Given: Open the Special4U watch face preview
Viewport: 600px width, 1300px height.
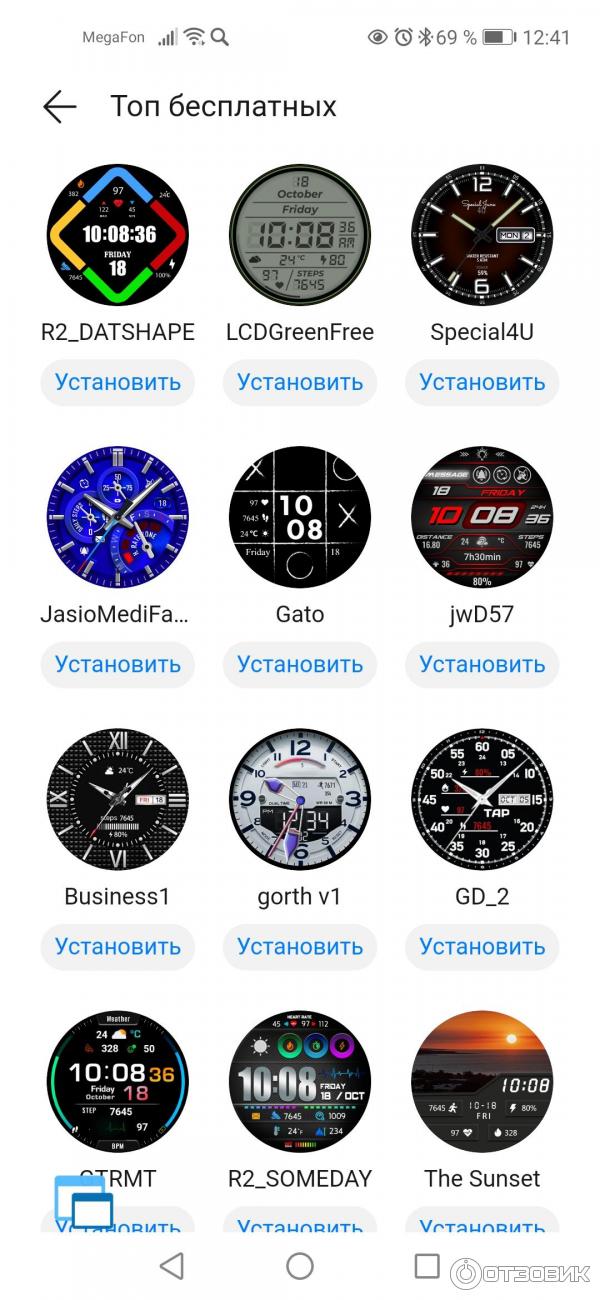Looking at the screenshot, I should 482,235.
